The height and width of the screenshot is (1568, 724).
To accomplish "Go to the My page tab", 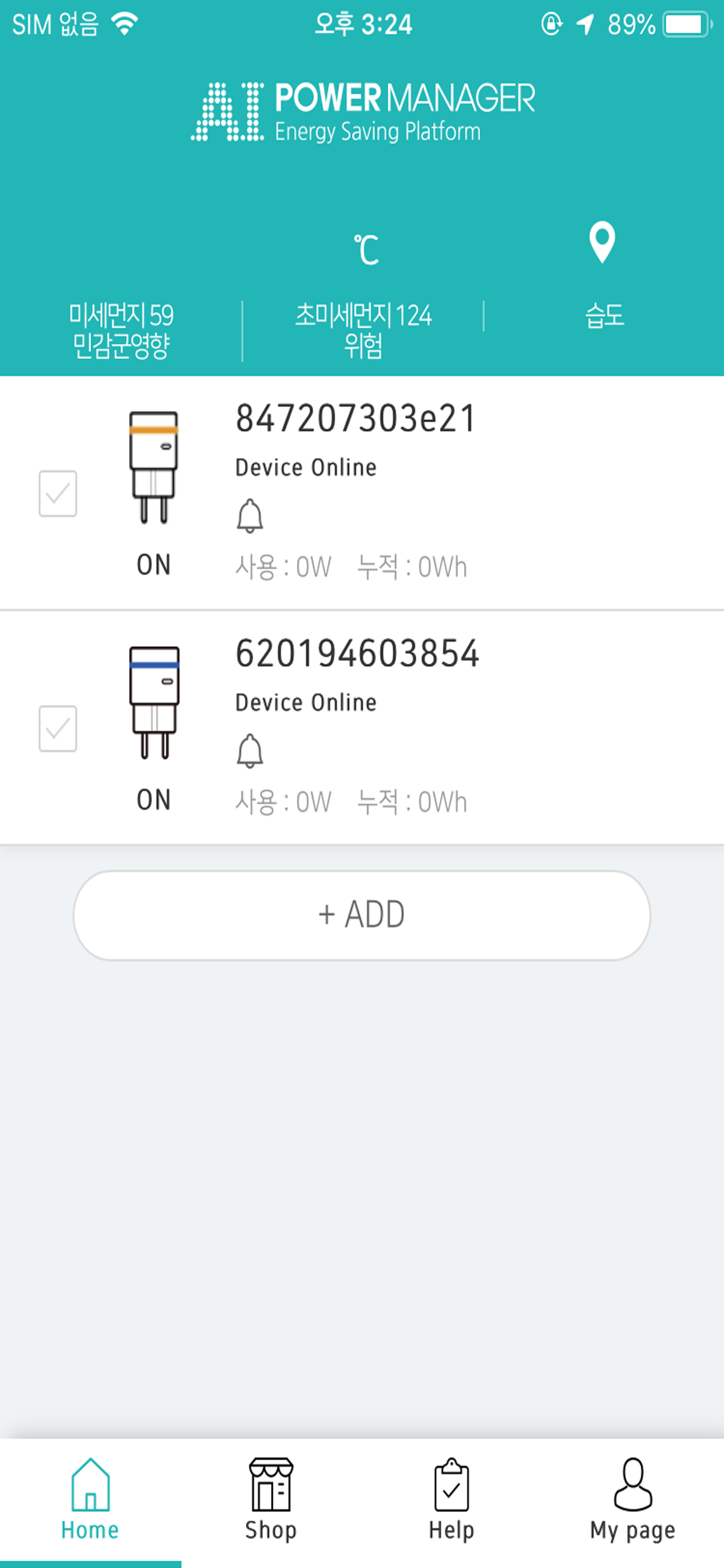I will point(632,1499).
